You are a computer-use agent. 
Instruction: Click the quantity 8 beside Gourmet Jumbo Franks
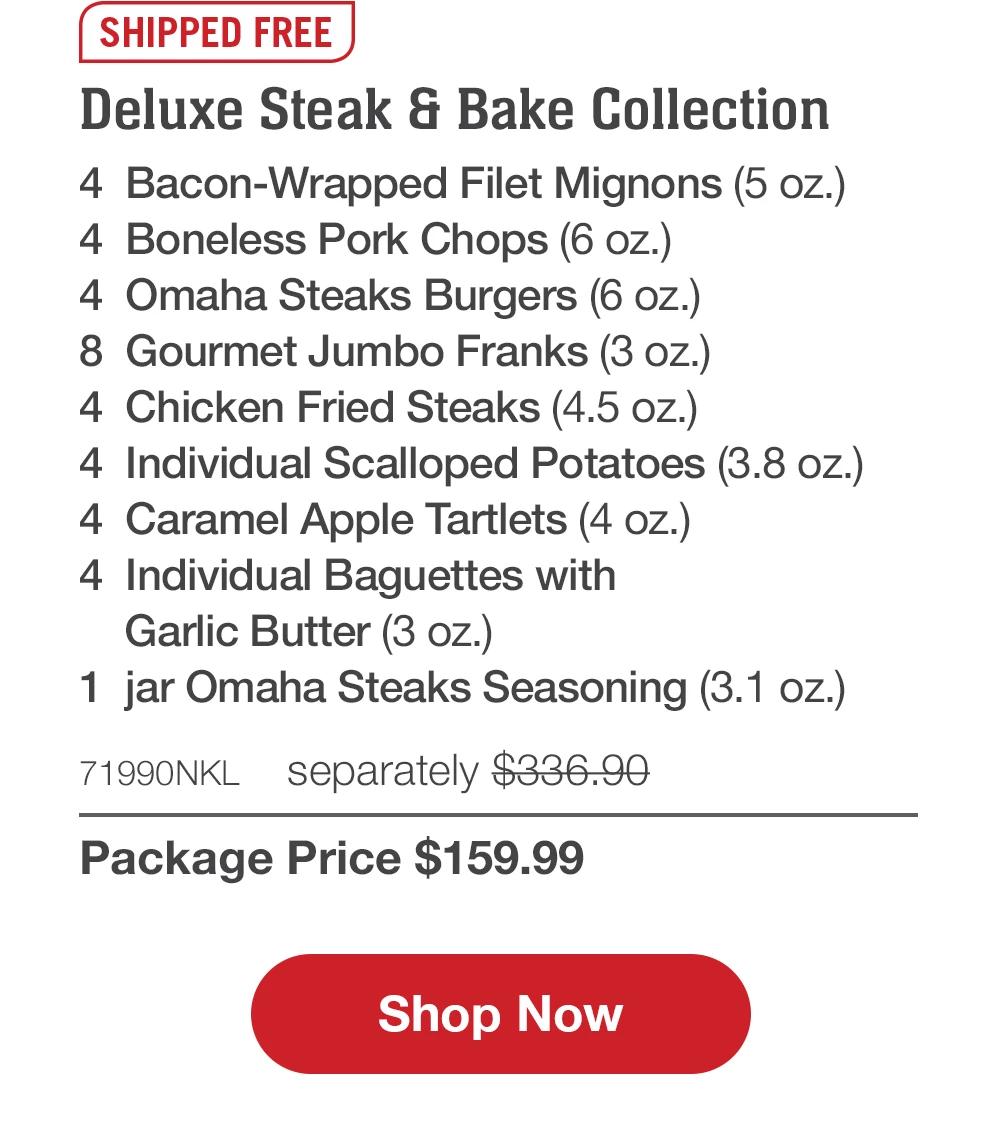[x=93, y=352]
